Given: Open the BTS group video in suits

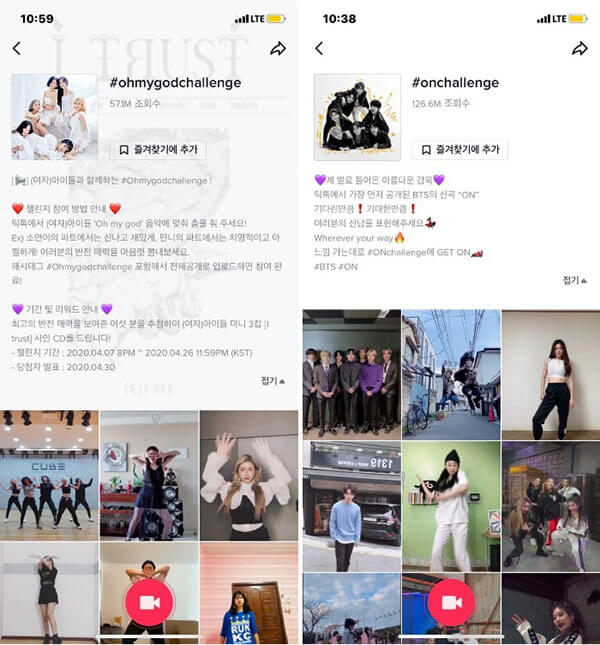Looking at the screenshot, I should pos(351,372).
